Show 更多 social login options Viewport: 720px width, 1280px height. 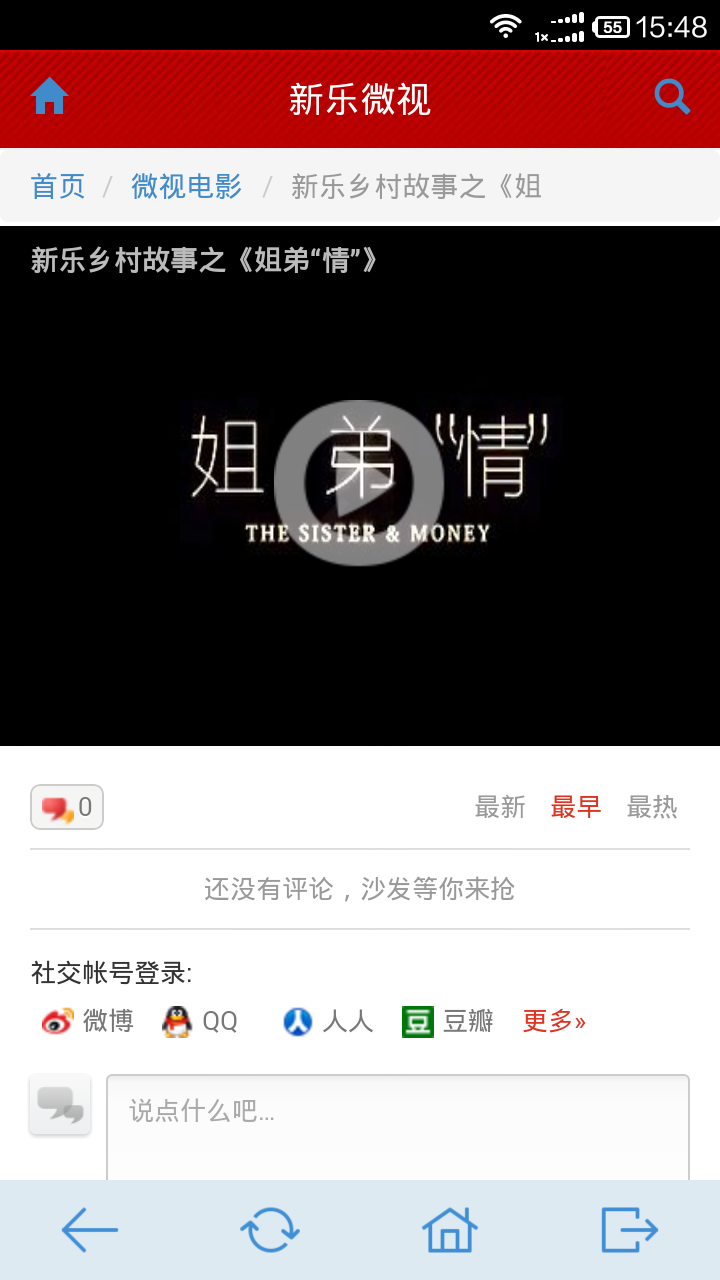point(554,1021)
